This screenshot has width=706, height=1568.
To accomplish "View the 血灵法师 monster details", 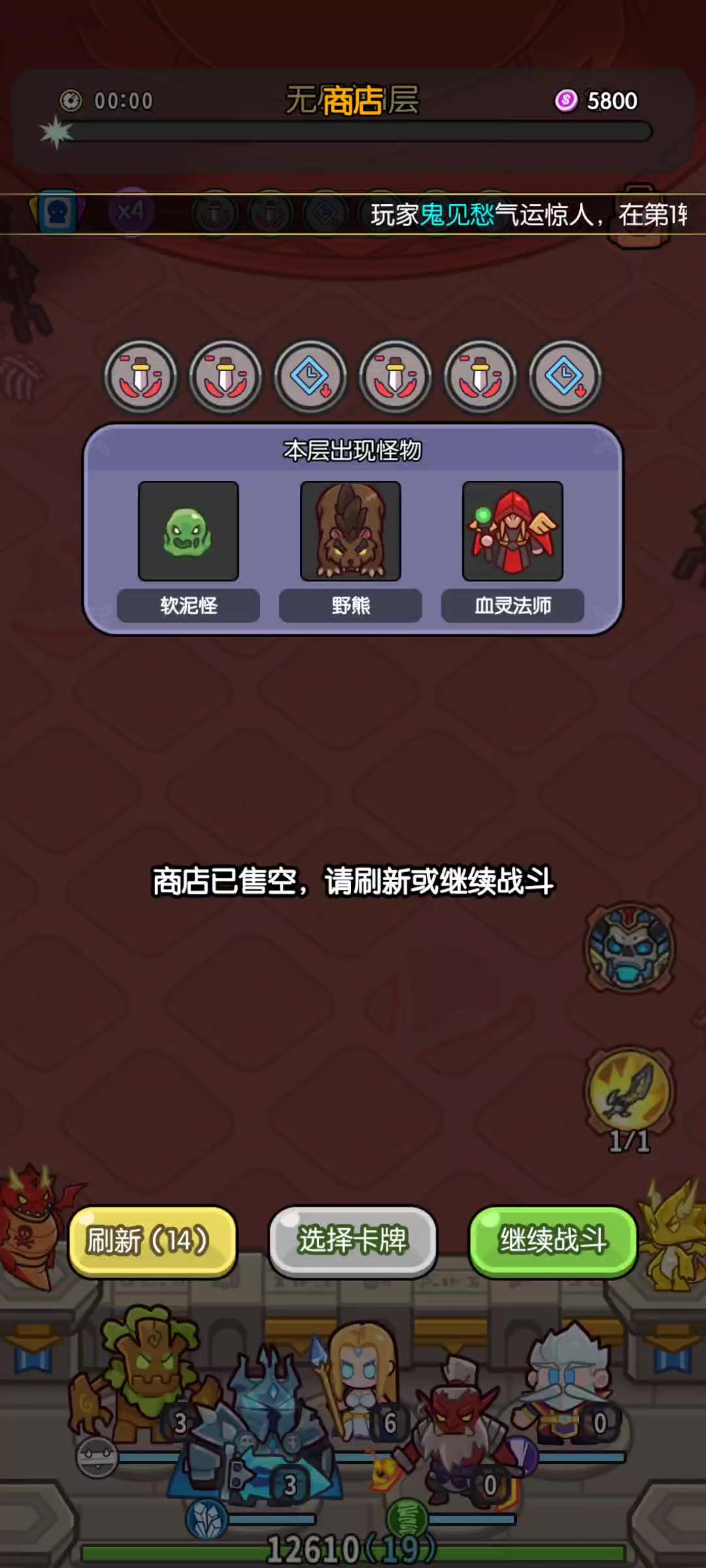I will point(513,531).
